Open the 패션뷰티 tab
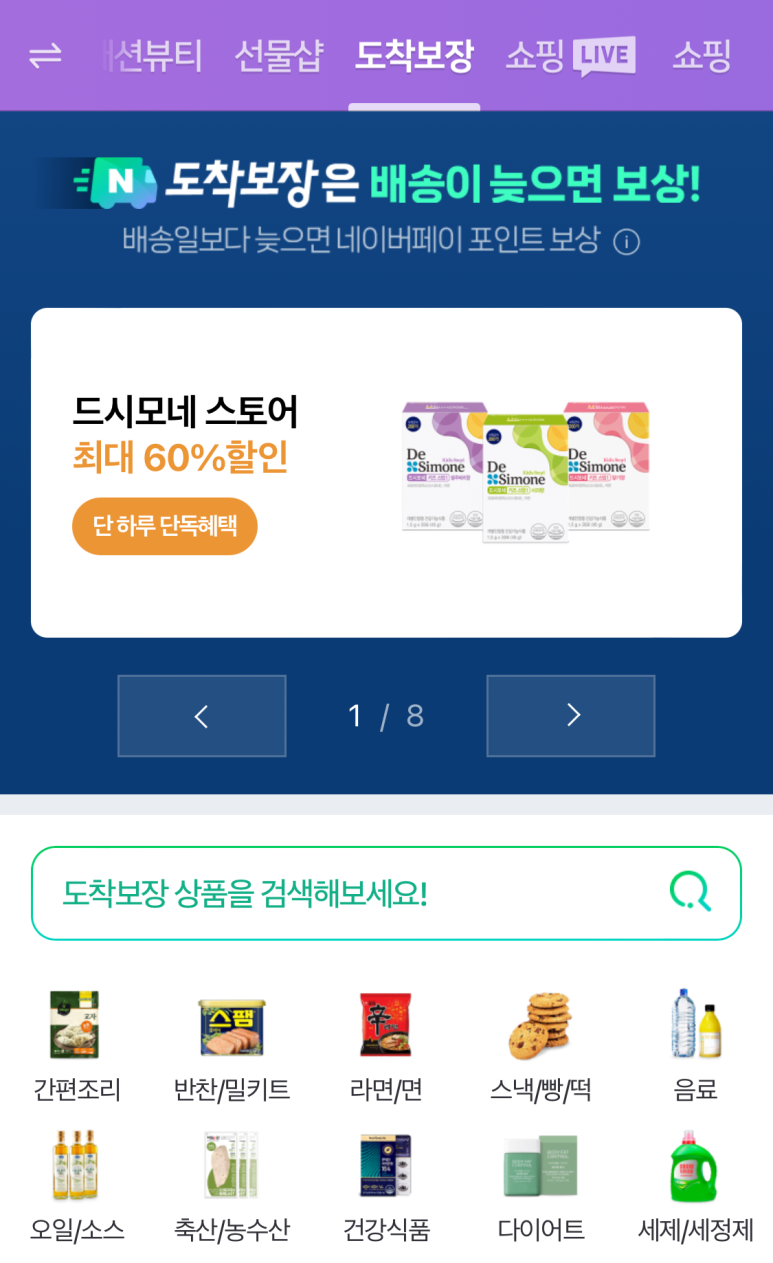 pyautogui.click(x=154, y=56)
